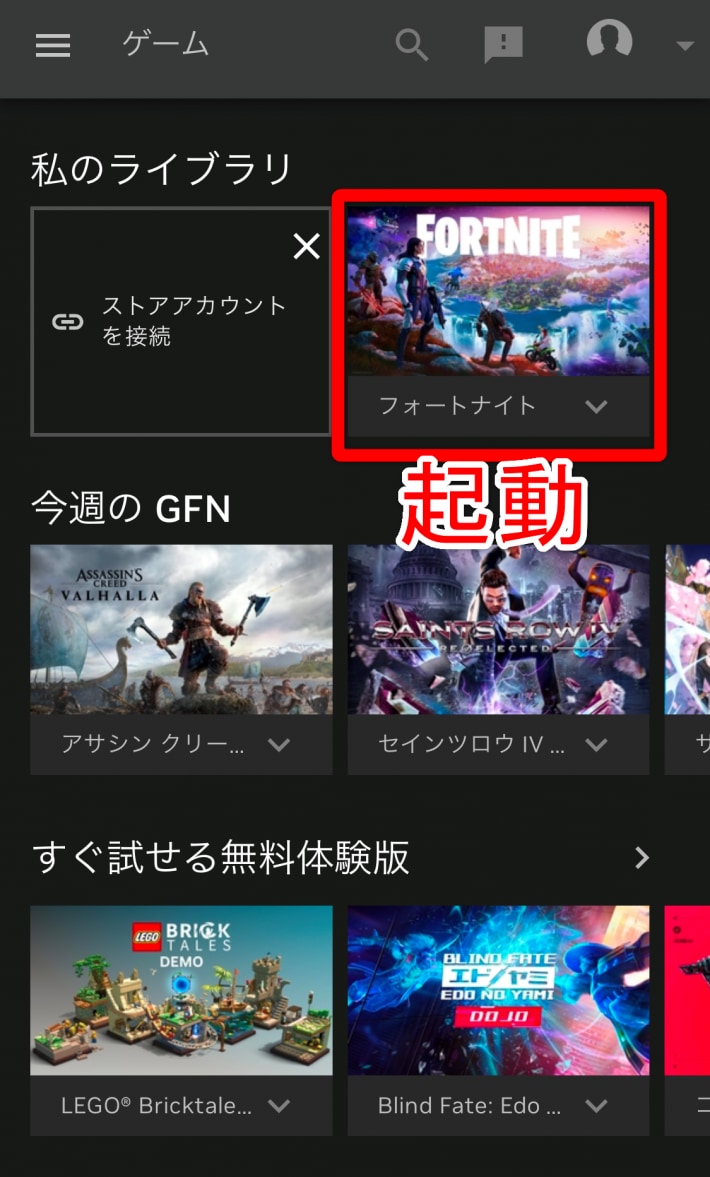The image size is (710, 1177).
Task: Launch the Fortnite game tile
Action: point(498,290)
